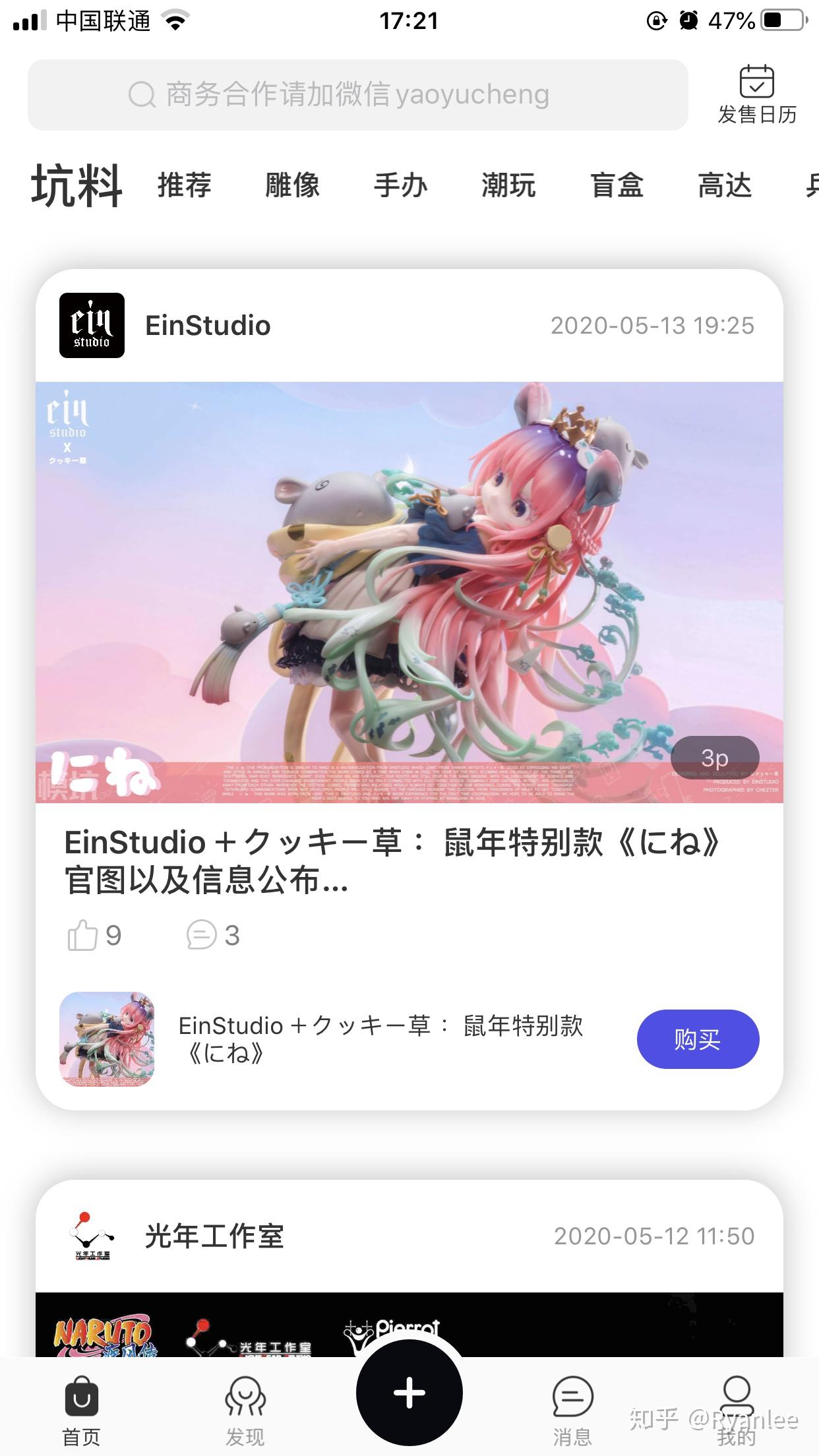
Task: Select the 手办 category tab
Action: [401, 185]
